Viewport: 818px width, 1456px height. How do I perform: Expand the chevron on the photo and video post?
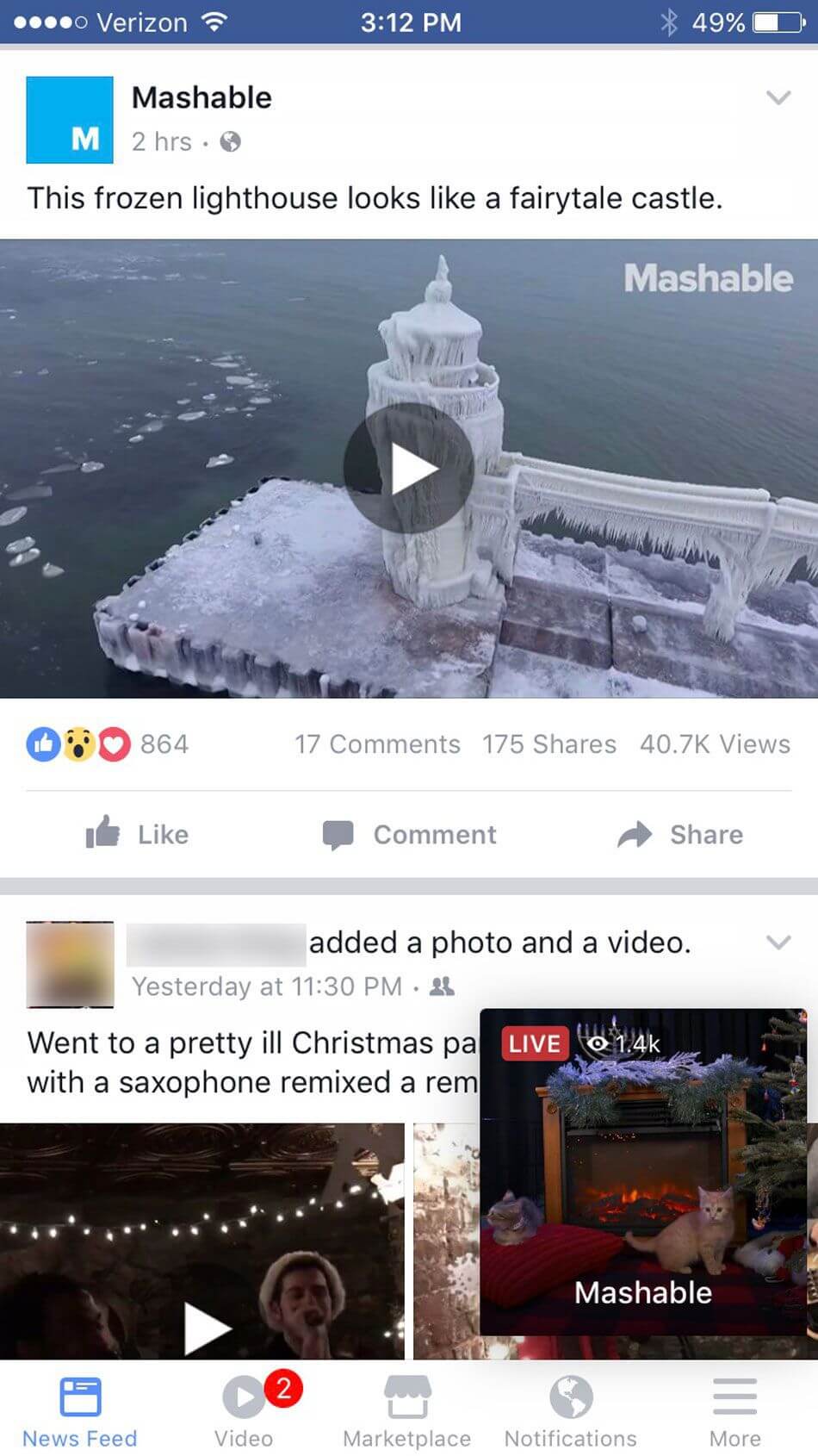click(x=778, y=943)
